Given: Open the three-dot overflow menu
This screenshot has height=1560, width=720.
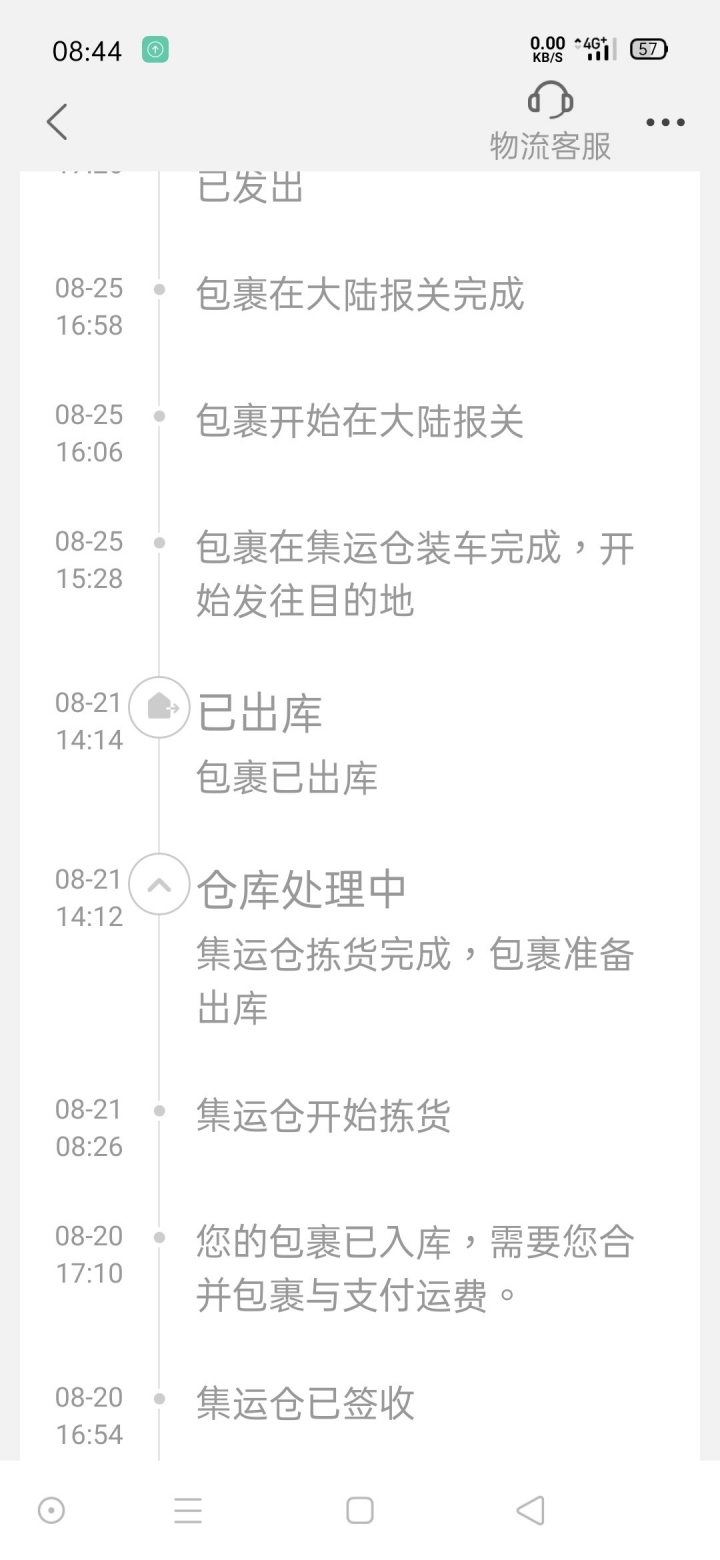Looking at the screenshot, I should coord(665,122).
